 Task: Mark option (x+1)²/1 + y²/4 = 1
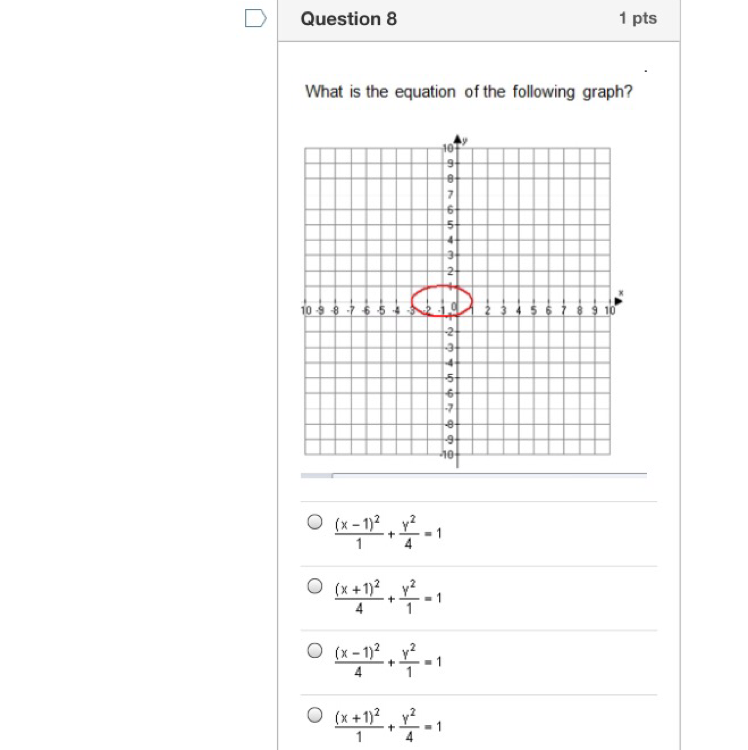pos(315,715)
